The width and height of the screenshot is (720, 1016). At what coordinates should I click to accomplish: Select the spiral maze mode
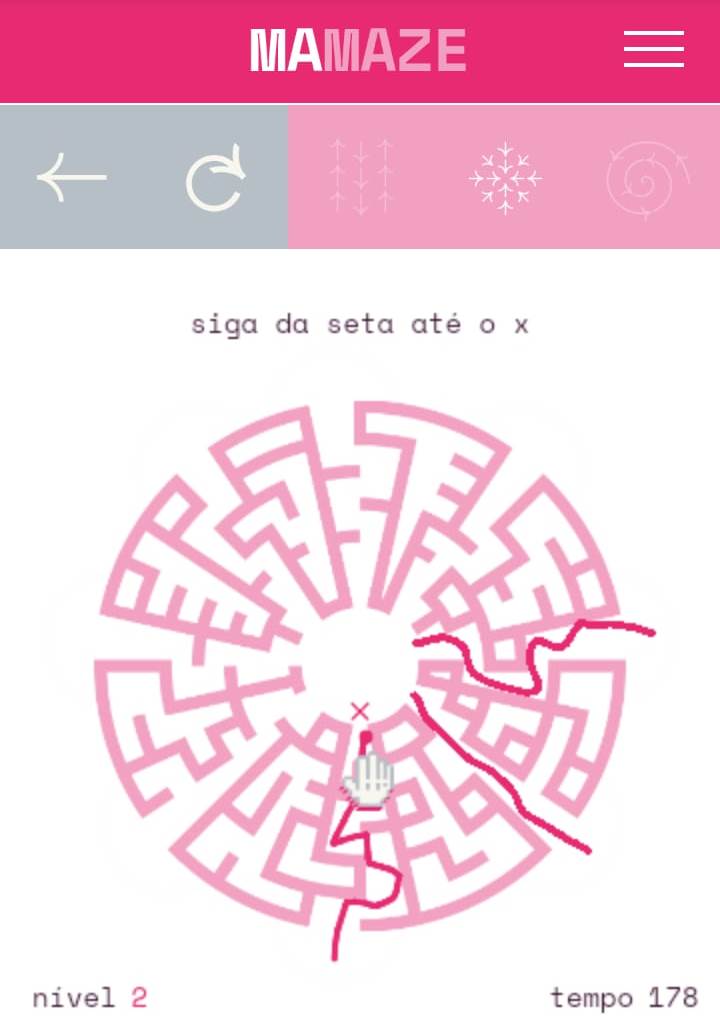coord(647,178)
